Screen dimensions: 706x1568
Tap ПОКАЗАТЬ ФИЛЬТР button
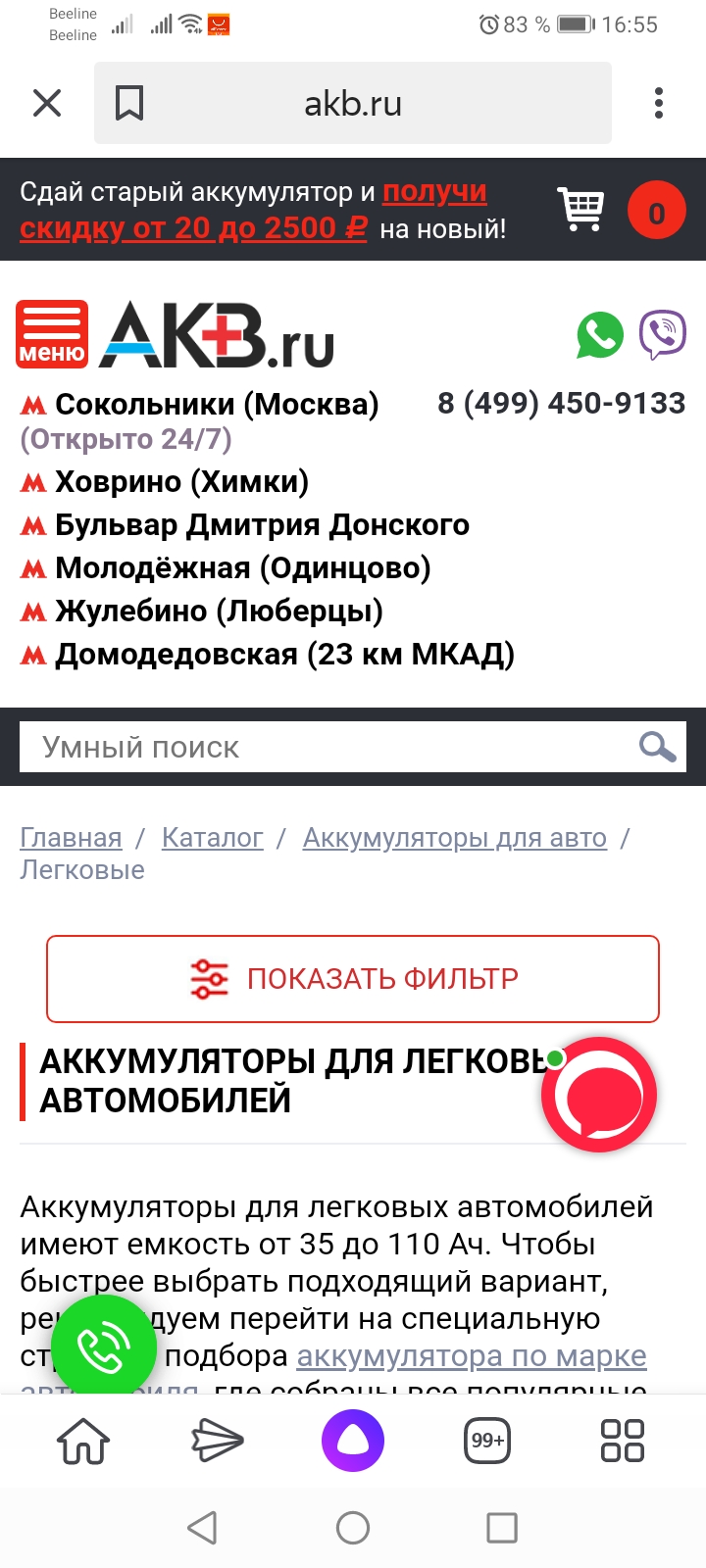(x=353, y=979)
